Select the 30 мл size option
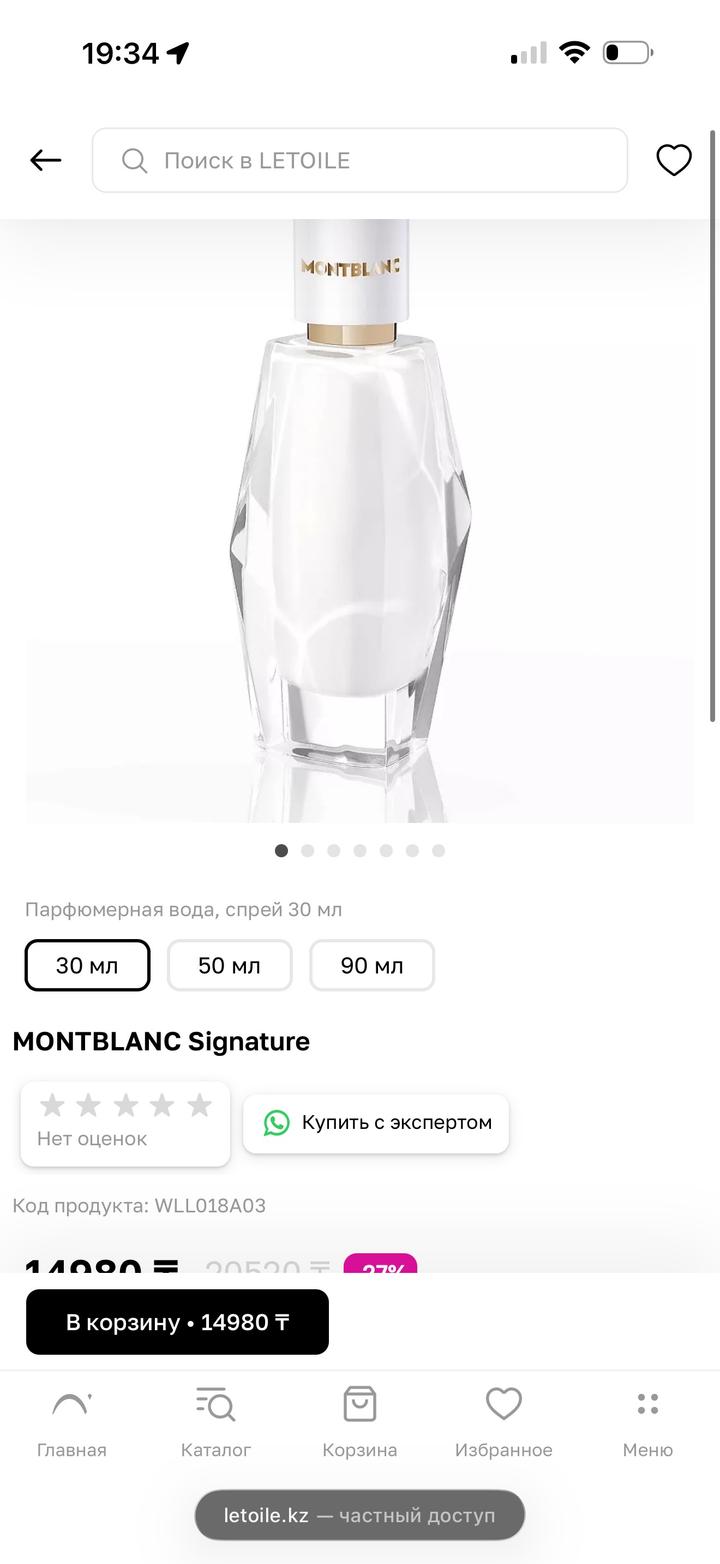 (88, 965)
